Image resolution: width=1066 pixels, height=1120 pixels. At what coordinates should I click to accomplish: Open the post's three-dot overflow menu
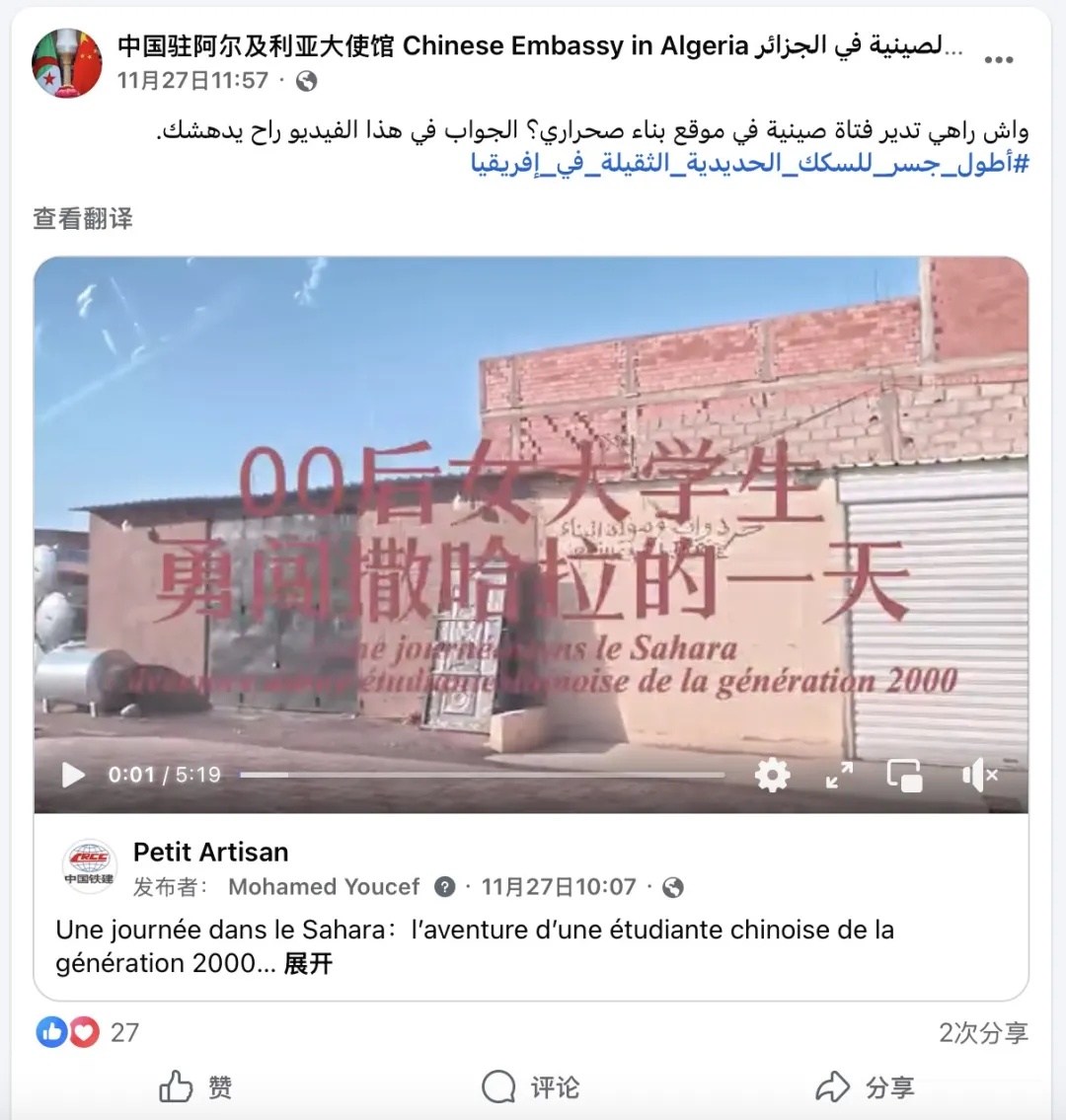pos(998,60)
